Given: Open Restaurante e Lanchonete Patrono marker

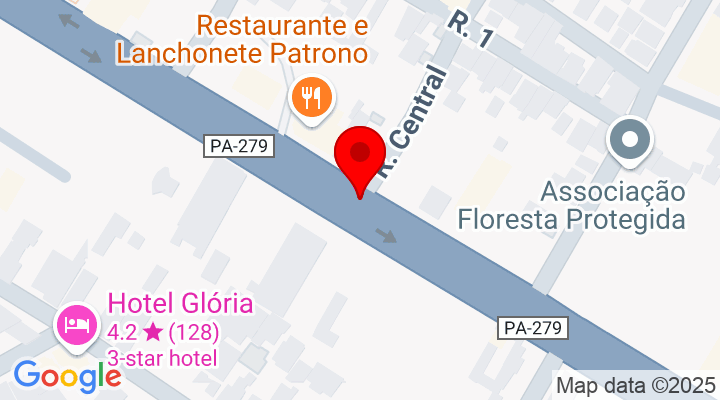Looking at the screenshot, I should point(313,97).
